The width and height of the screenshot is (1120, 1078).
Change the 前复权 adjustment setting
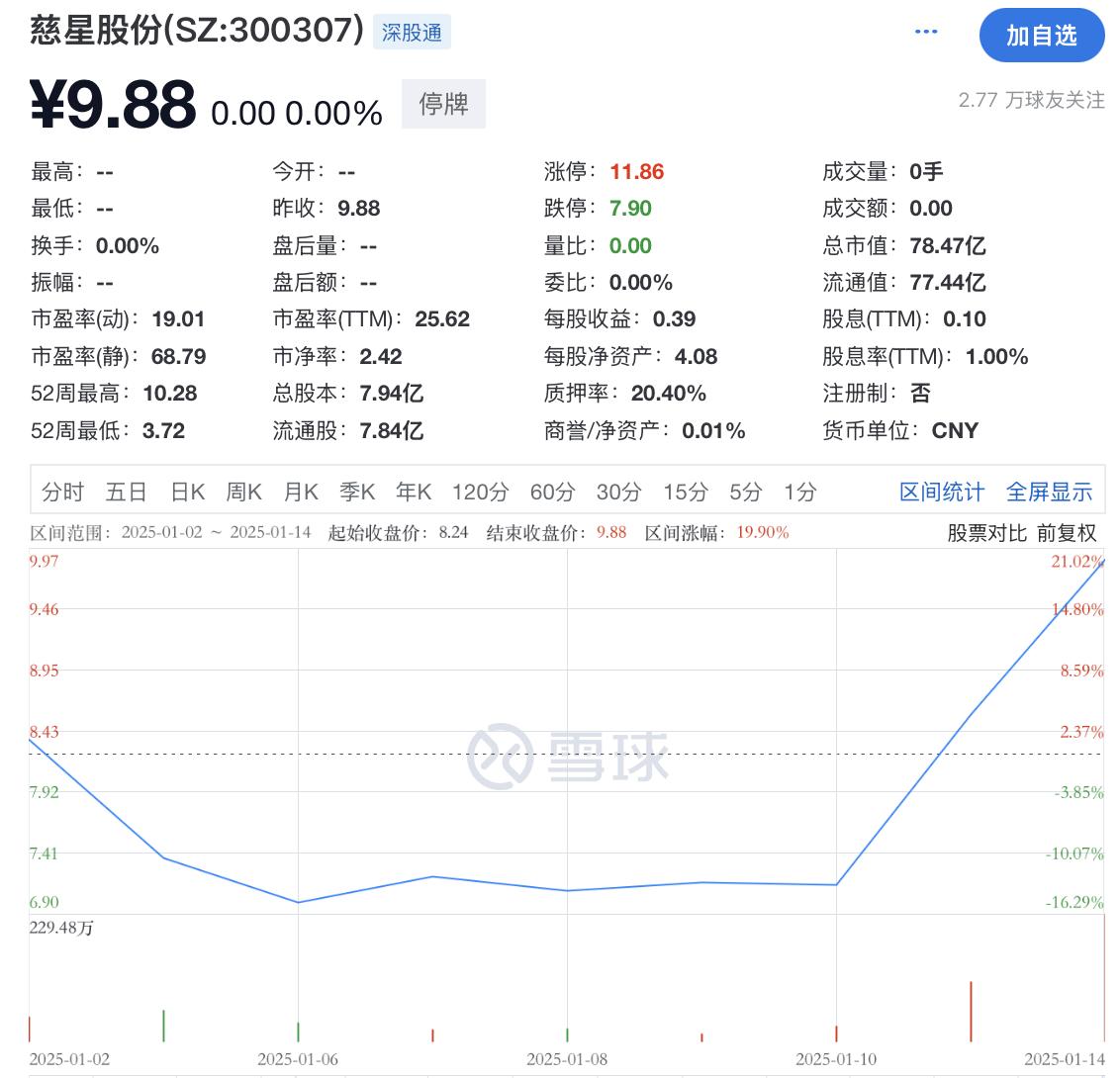pyautogui.click(x=1067, y=533)
